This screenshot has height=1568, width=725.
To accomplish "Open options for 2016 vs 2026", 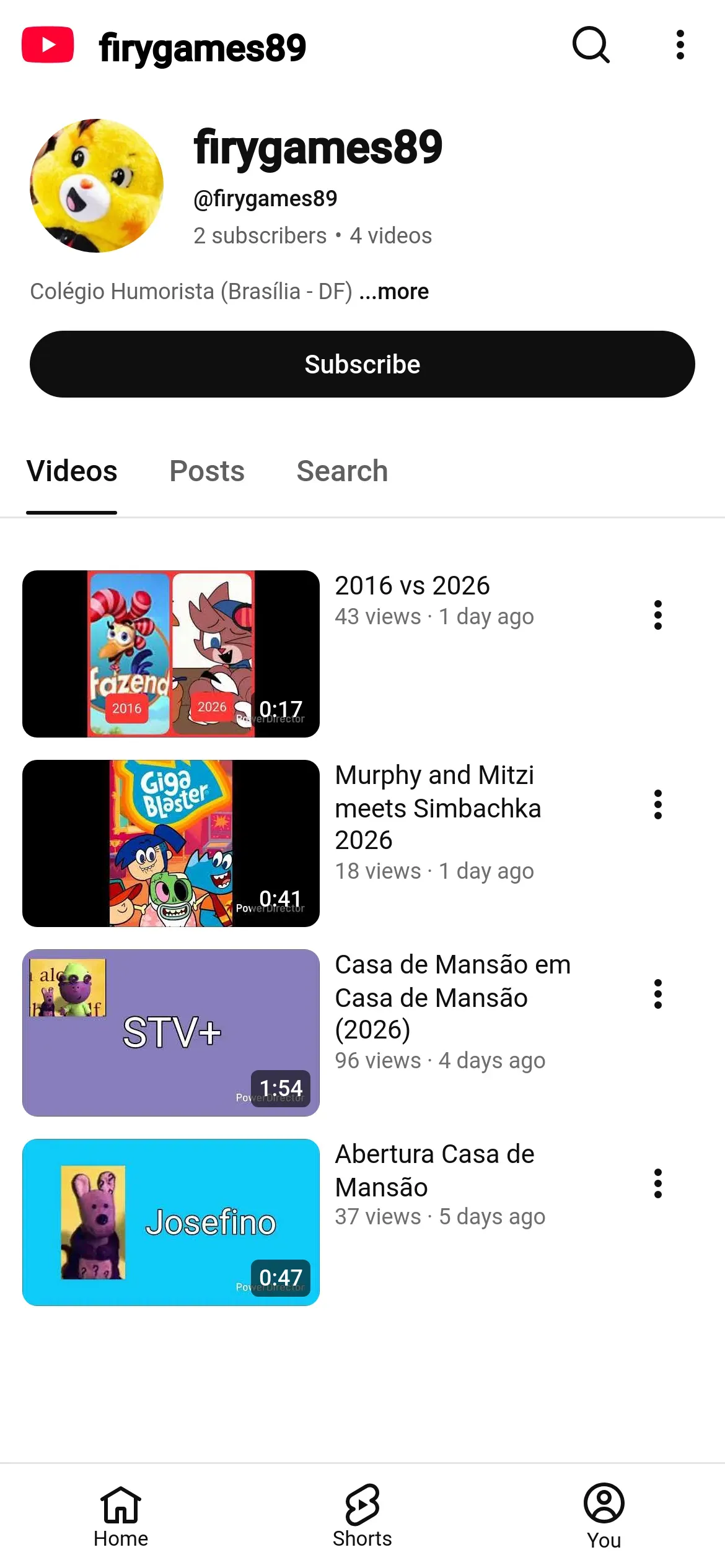I will click(658, 615).
